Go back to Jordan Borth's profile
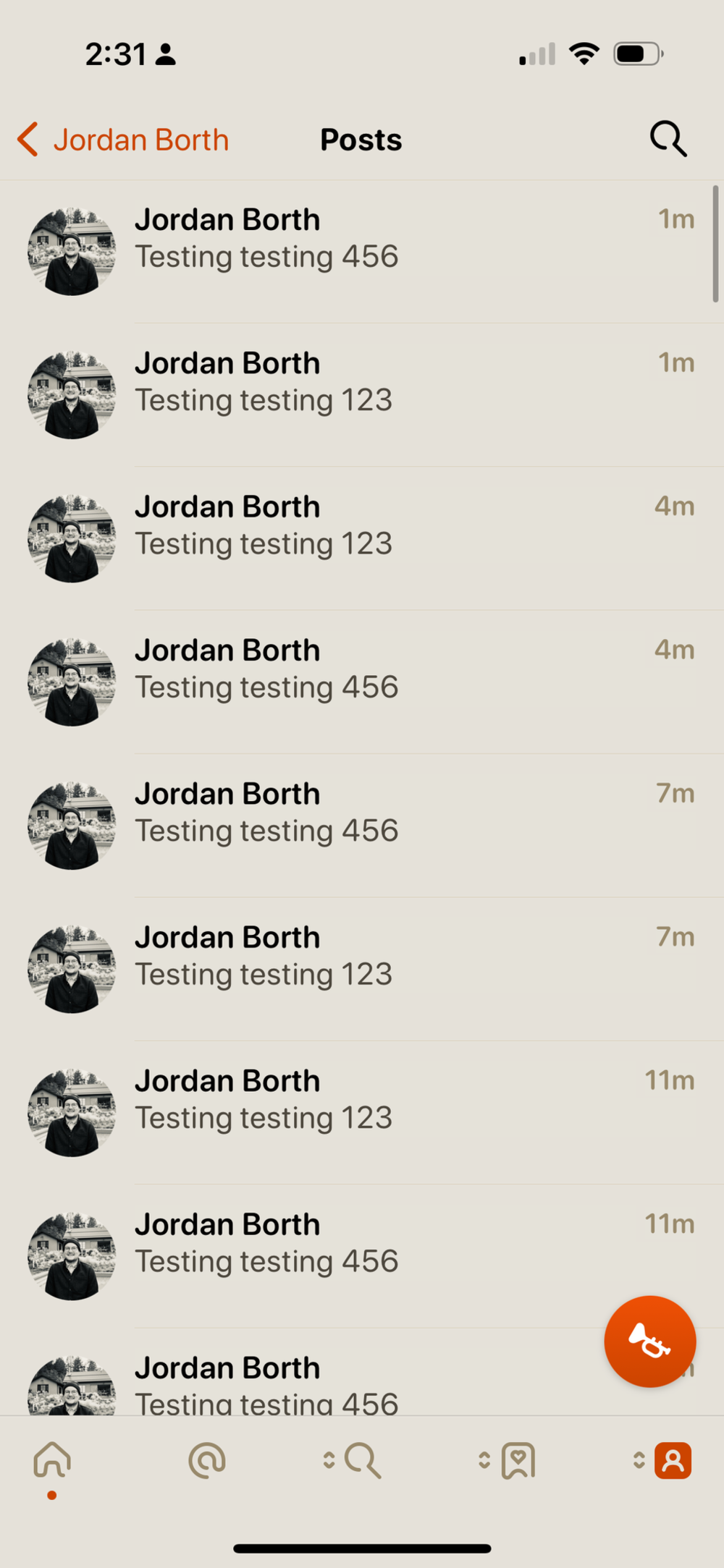This screenshot has width=724, height=1568. [123, 140]
